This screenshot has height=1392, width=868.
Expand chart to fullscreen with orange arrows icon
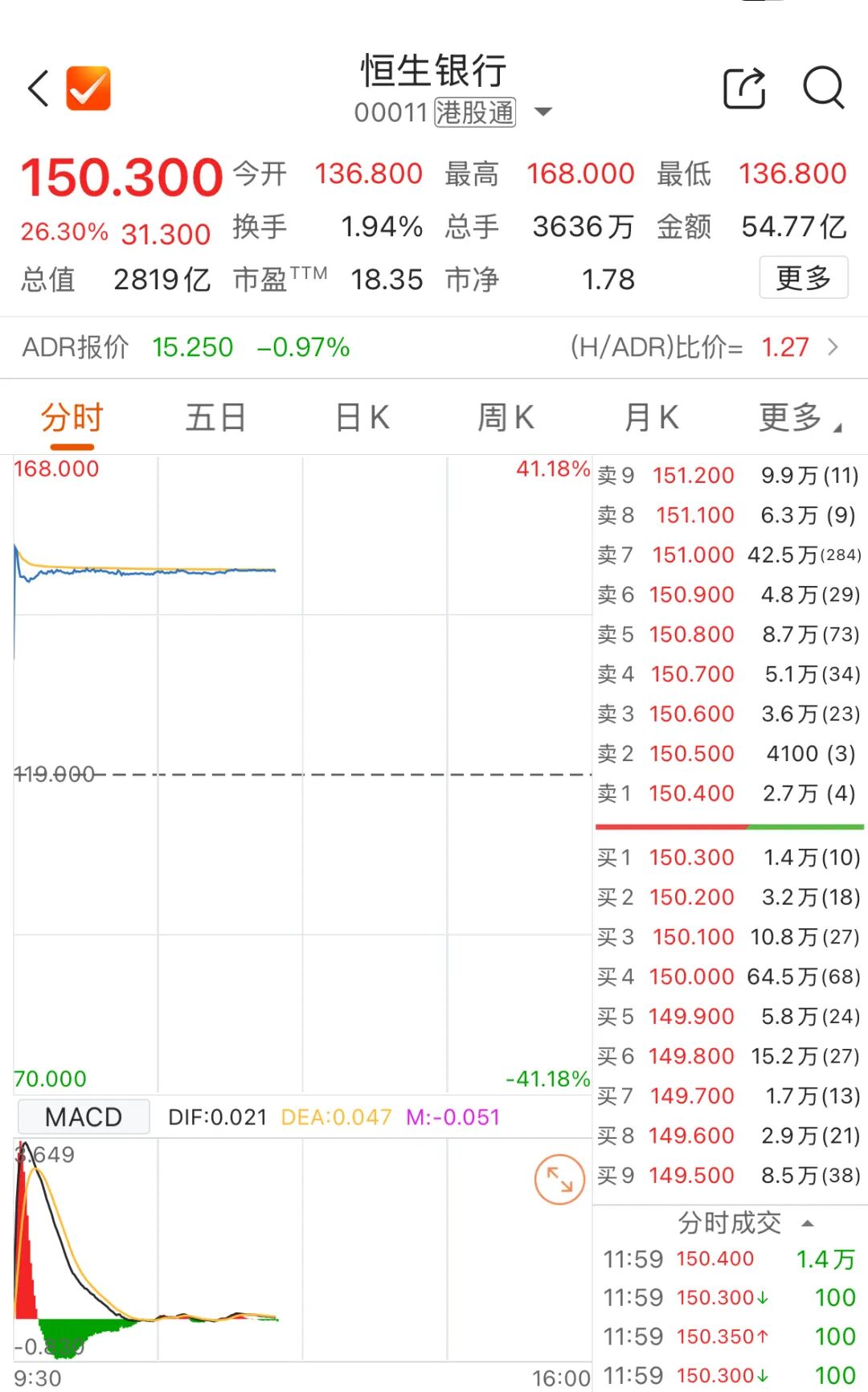(559, 1180)
